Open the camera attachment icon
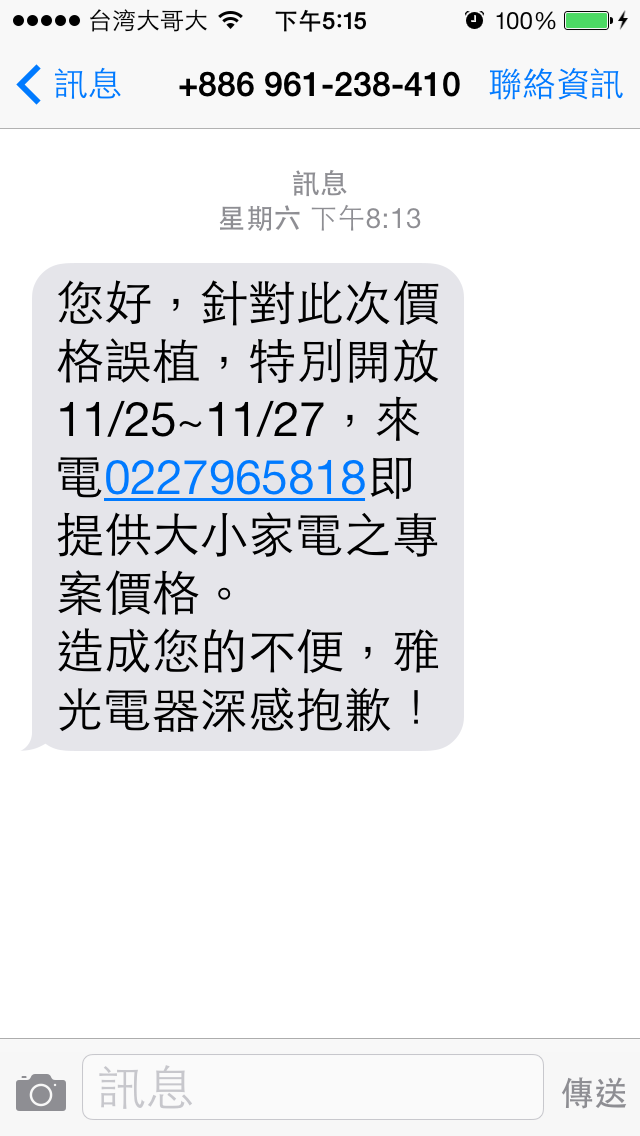 click(41, 1092)
